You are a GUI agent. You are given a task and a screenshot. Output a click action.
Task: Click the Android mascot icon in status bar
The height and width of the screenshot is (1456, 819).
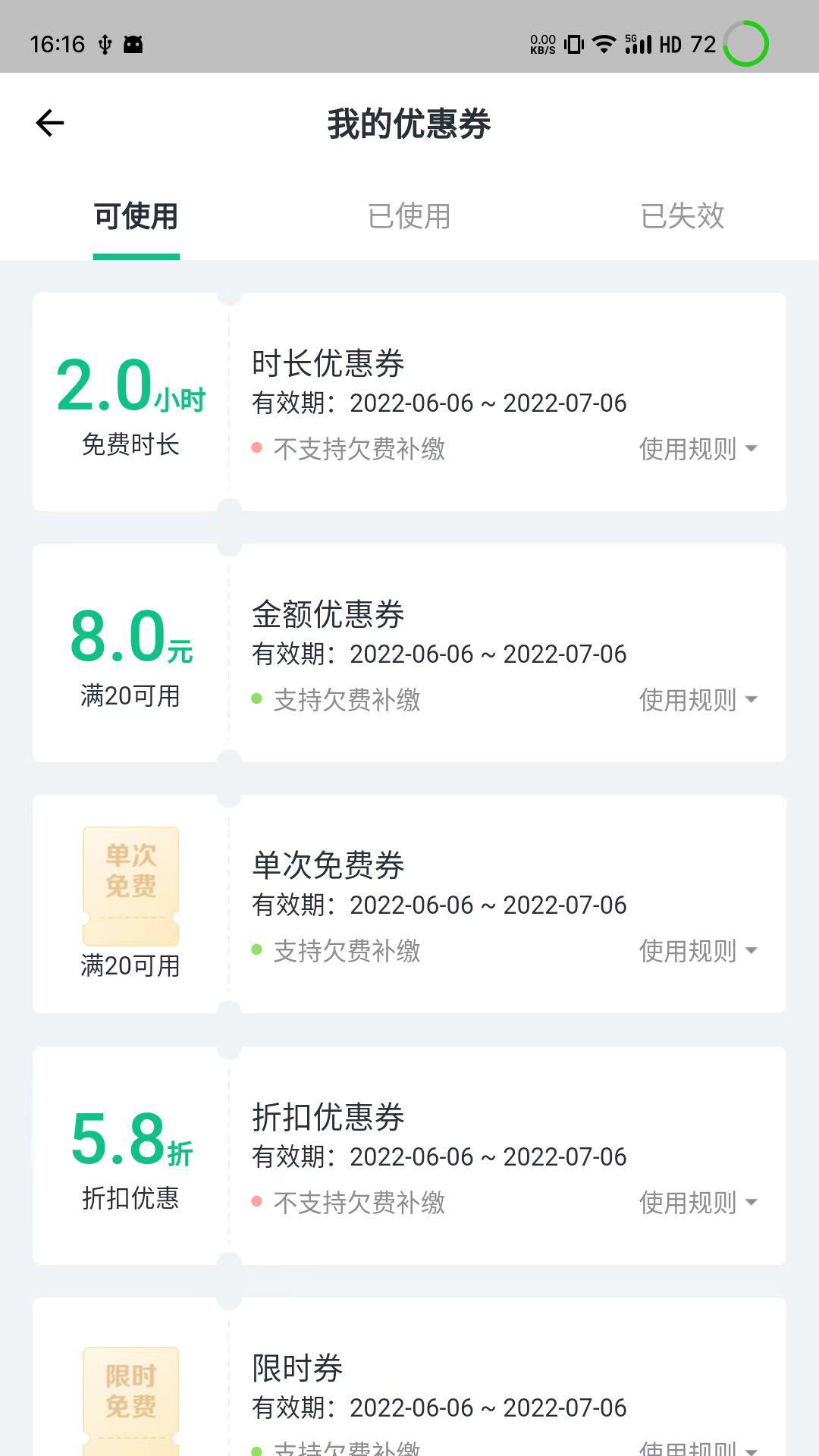(x=133, y=44)
